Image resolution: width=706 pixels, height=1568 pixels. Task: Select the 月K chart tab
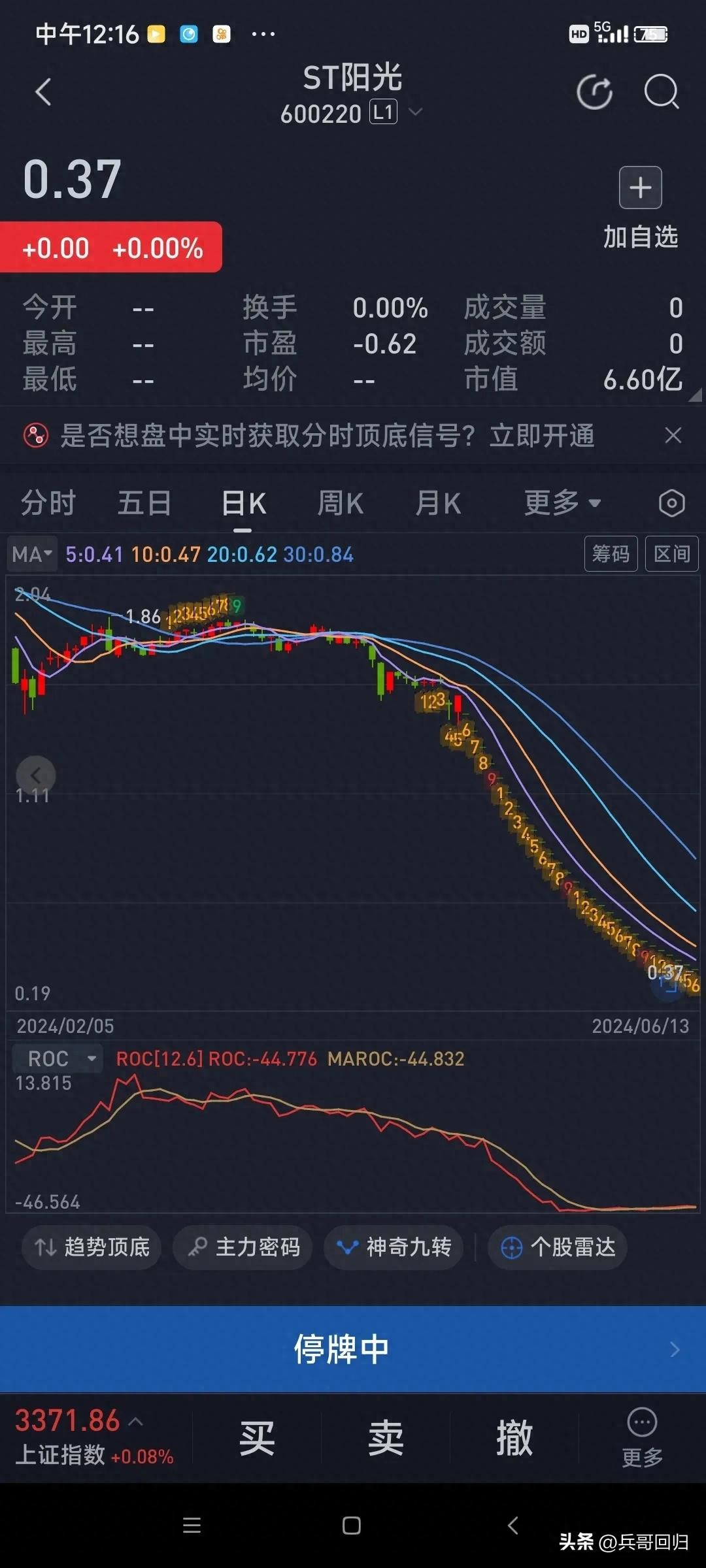[438, 503]
